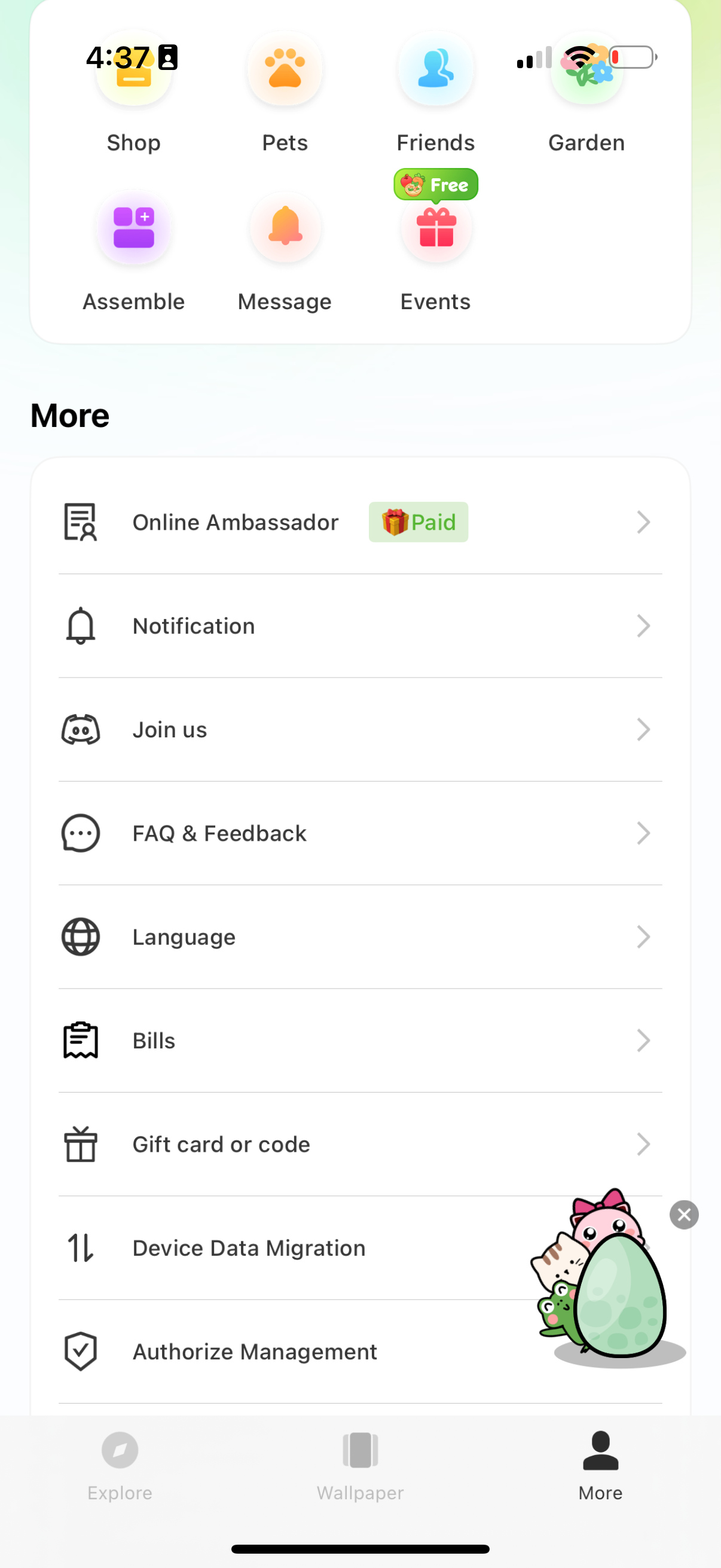
Task: Expand the Notification settings row
Action: pyautogui.click(x=360, y=626)
